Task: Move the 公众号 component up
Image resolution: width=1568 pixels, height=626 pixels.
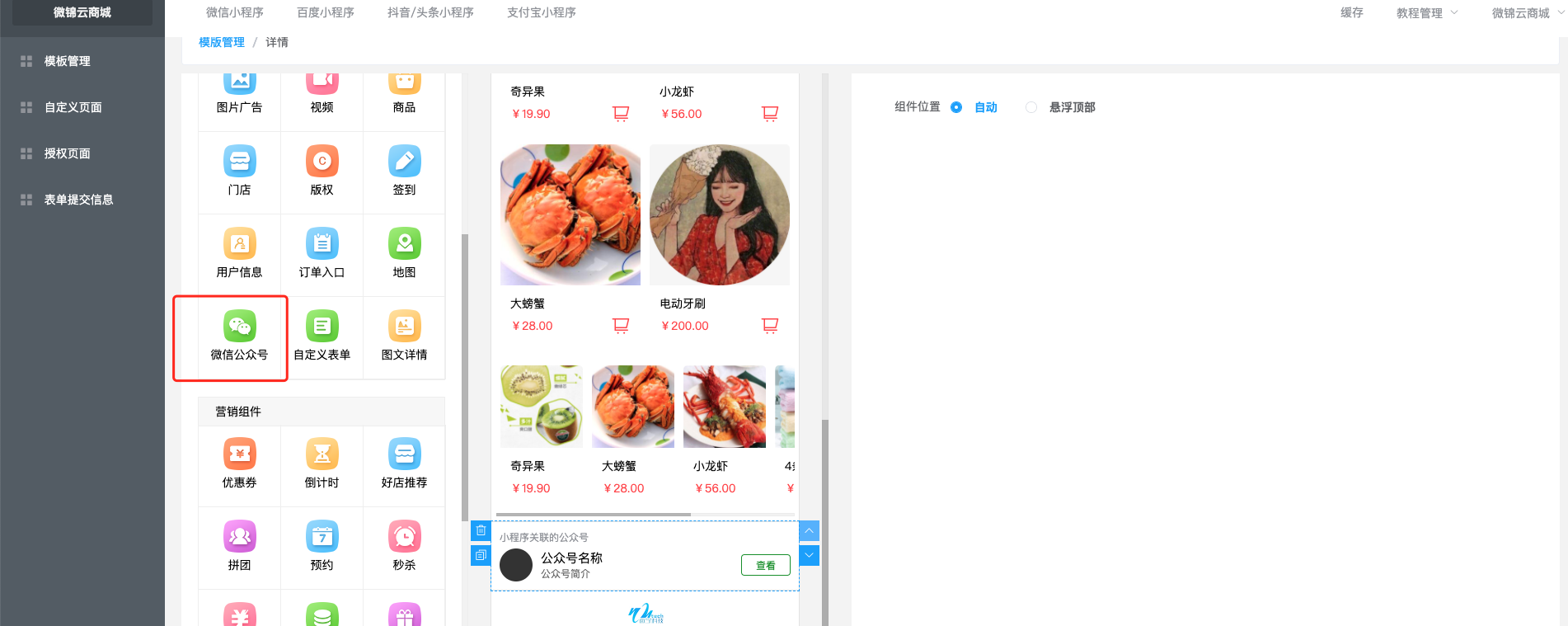Action: tap(810, 530)
